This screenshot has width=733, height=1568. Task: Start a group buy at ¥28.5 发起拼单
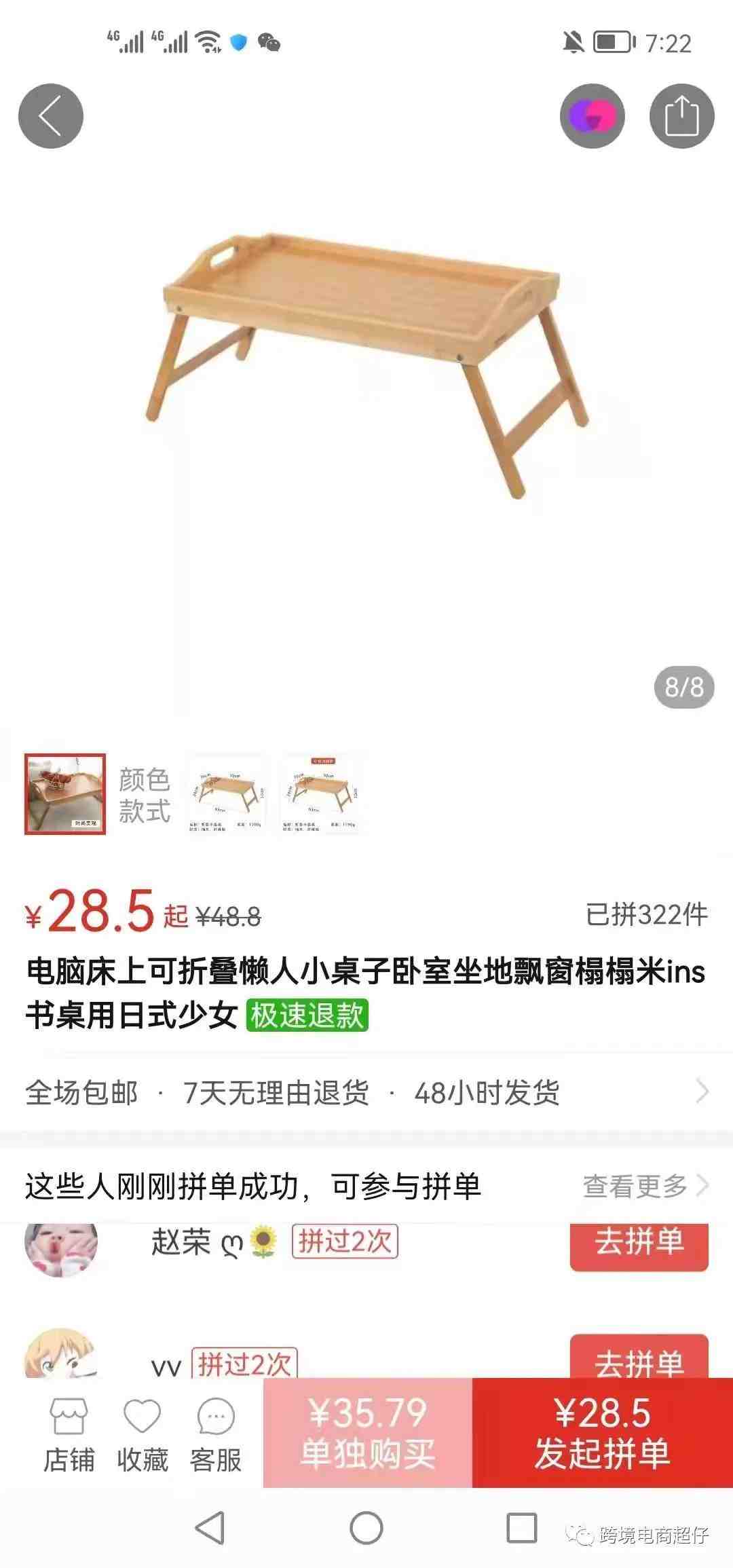602,1432
